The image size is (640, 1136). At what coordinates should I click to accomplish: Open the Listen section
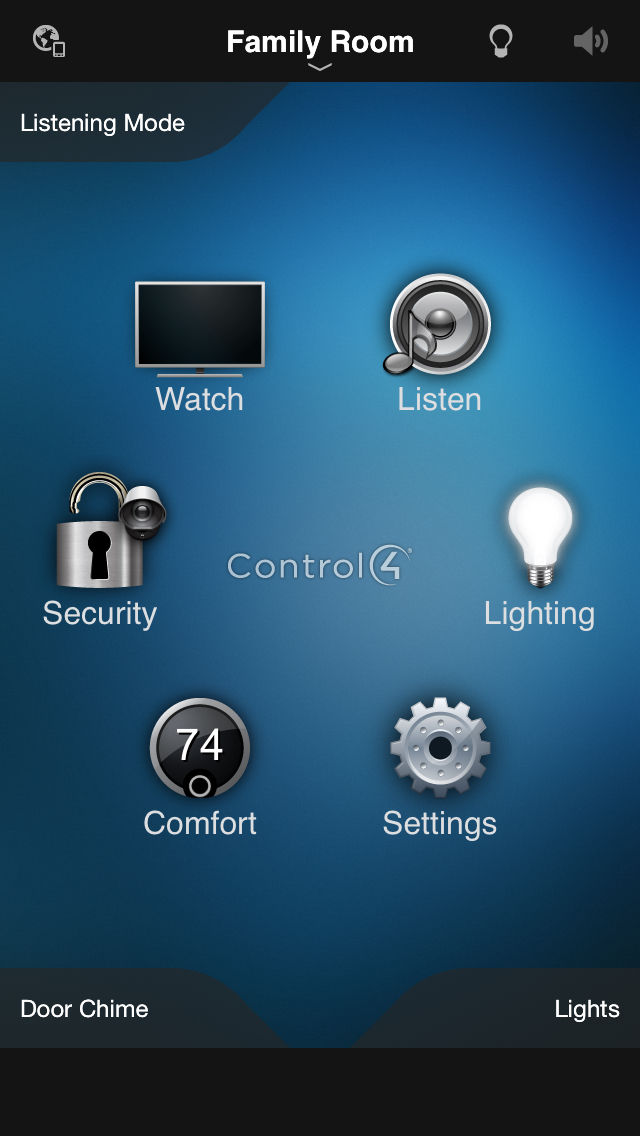pos(439,344)
